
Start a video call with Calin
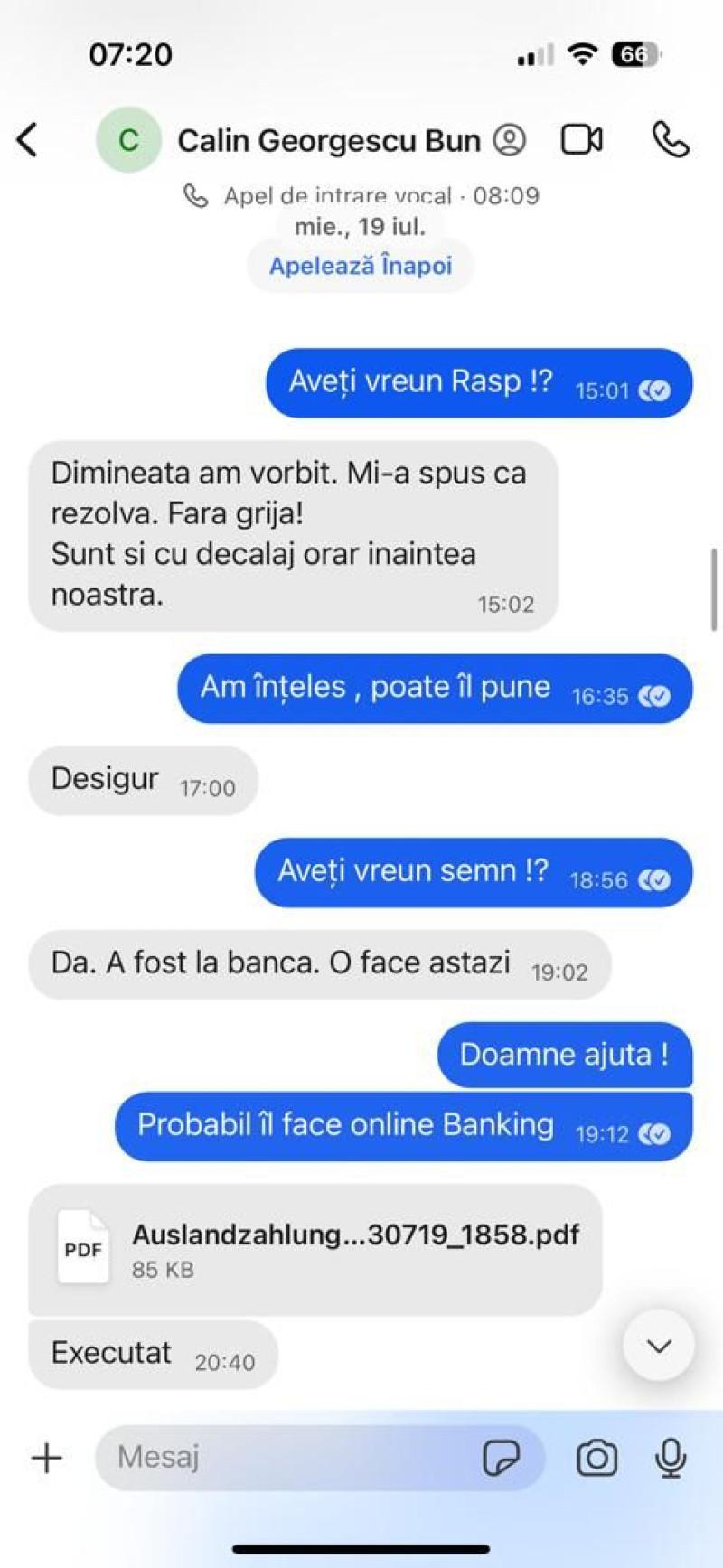(x=582, y=140)
